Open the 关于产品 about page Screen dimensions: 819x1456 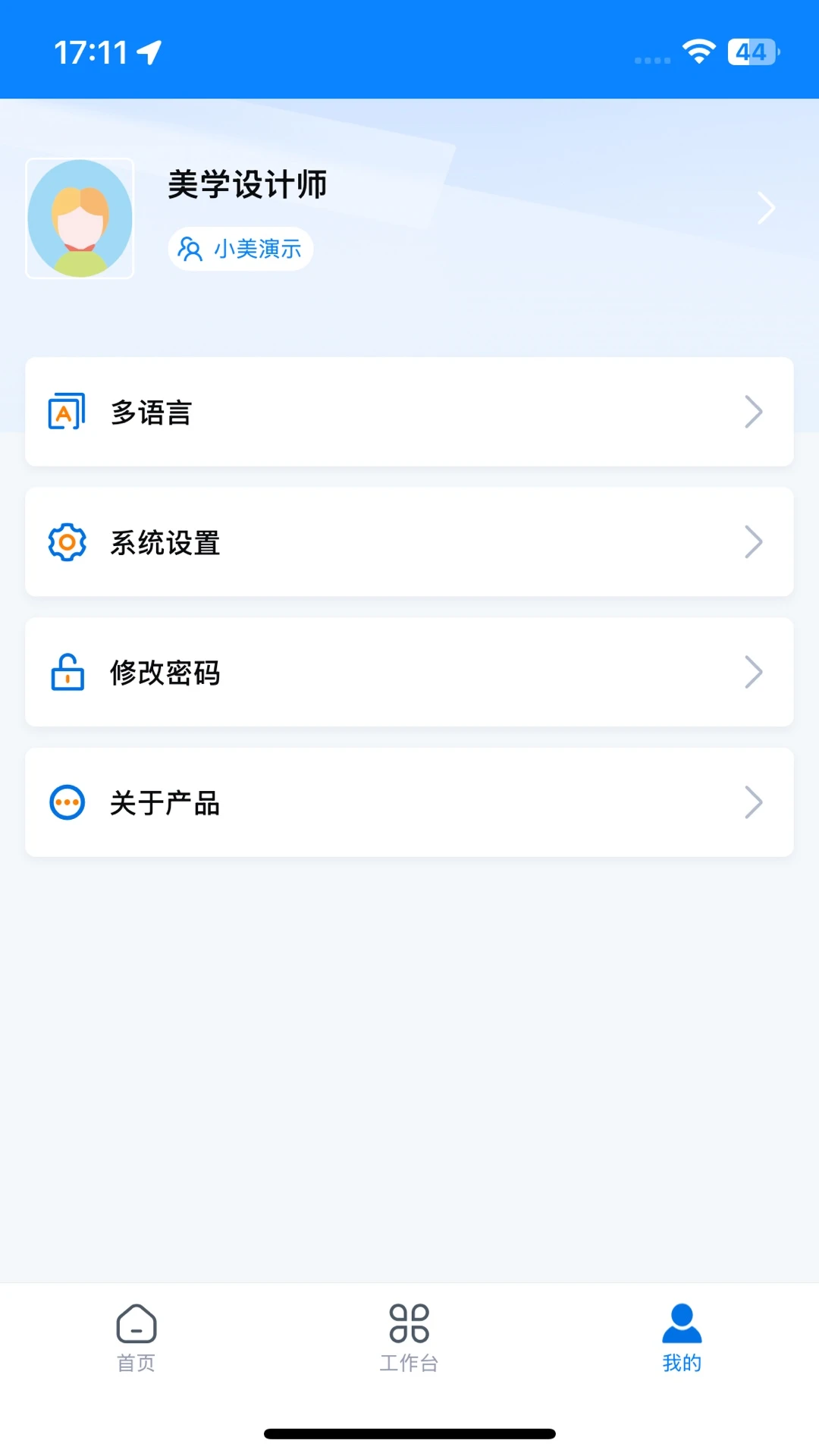(x=409, y=802)
